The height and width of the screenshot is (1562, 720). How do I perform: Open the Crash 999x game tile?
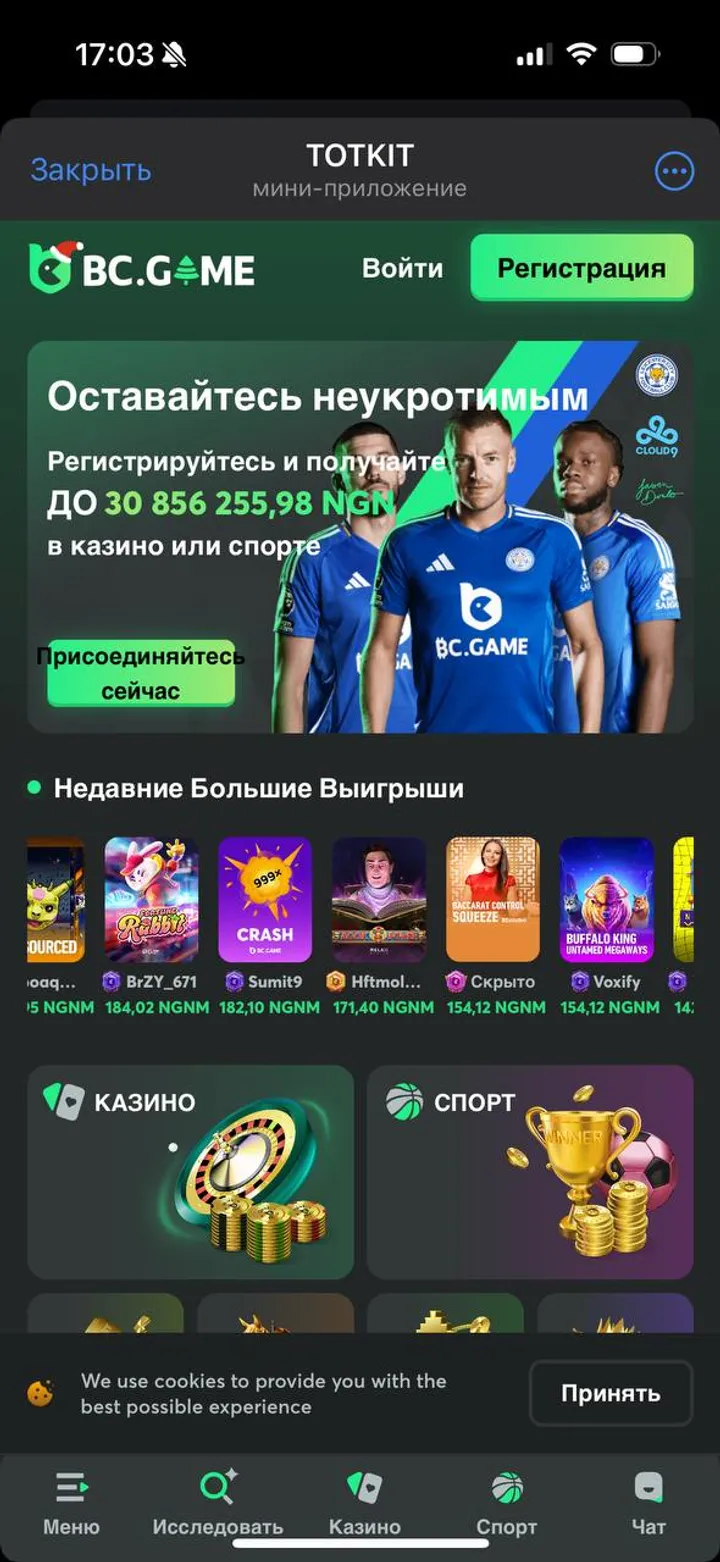point(265,900)
